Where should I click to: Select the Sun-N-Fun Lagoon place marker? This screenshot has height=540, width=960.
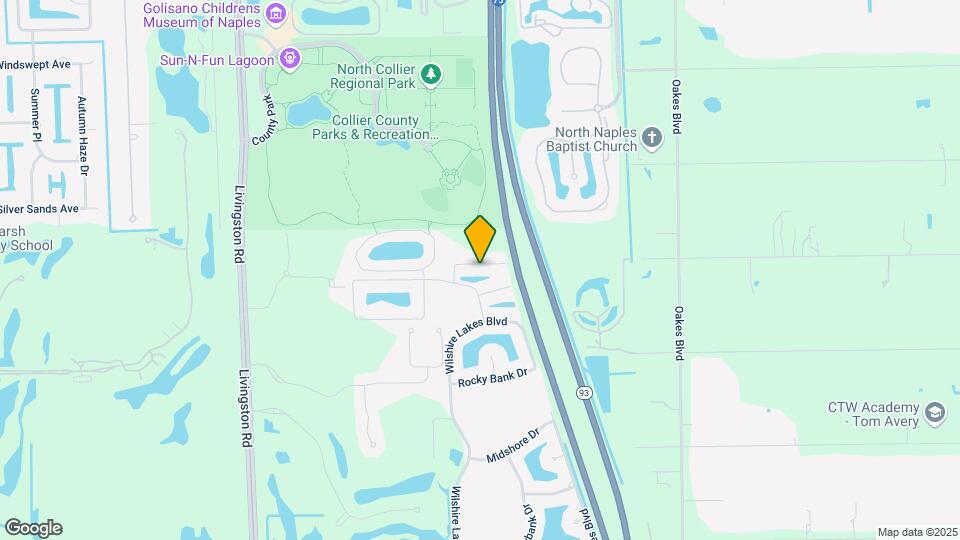290,59
